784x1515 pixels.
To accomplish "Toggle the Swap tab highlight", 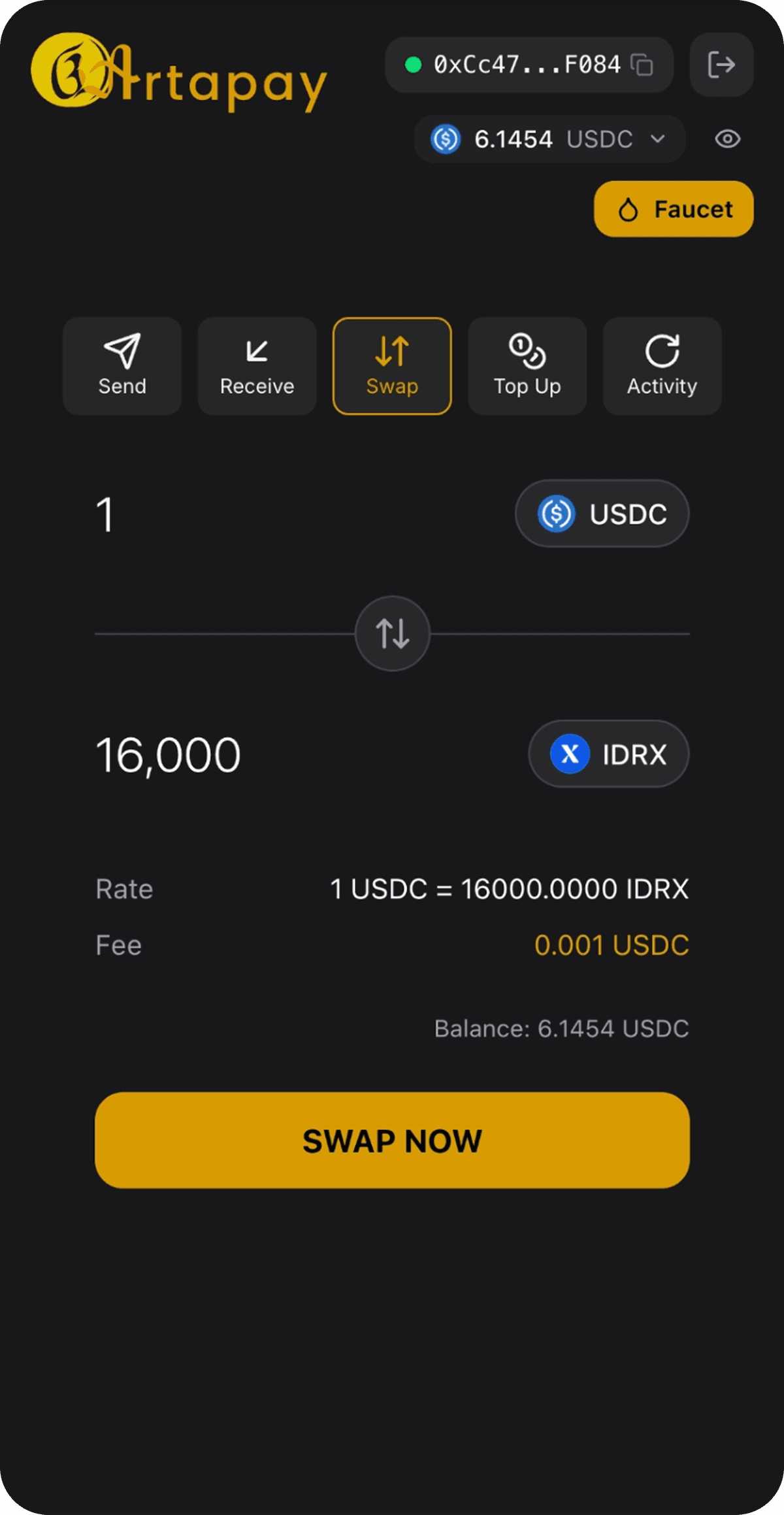I will (x=391, y=365).
